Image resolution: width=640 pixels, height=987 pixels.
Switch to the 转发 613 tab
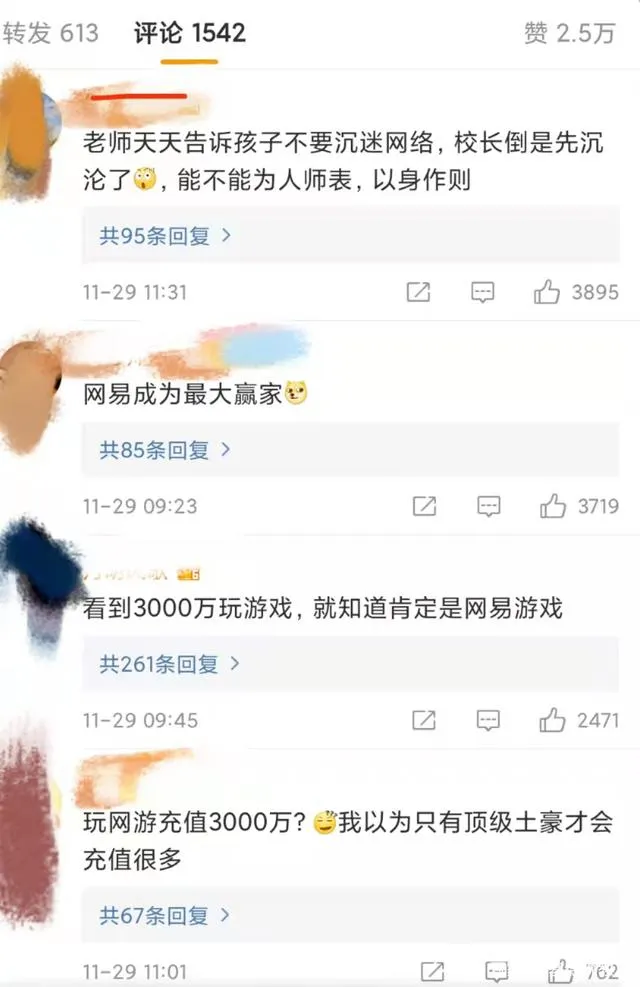coord(50,34)
